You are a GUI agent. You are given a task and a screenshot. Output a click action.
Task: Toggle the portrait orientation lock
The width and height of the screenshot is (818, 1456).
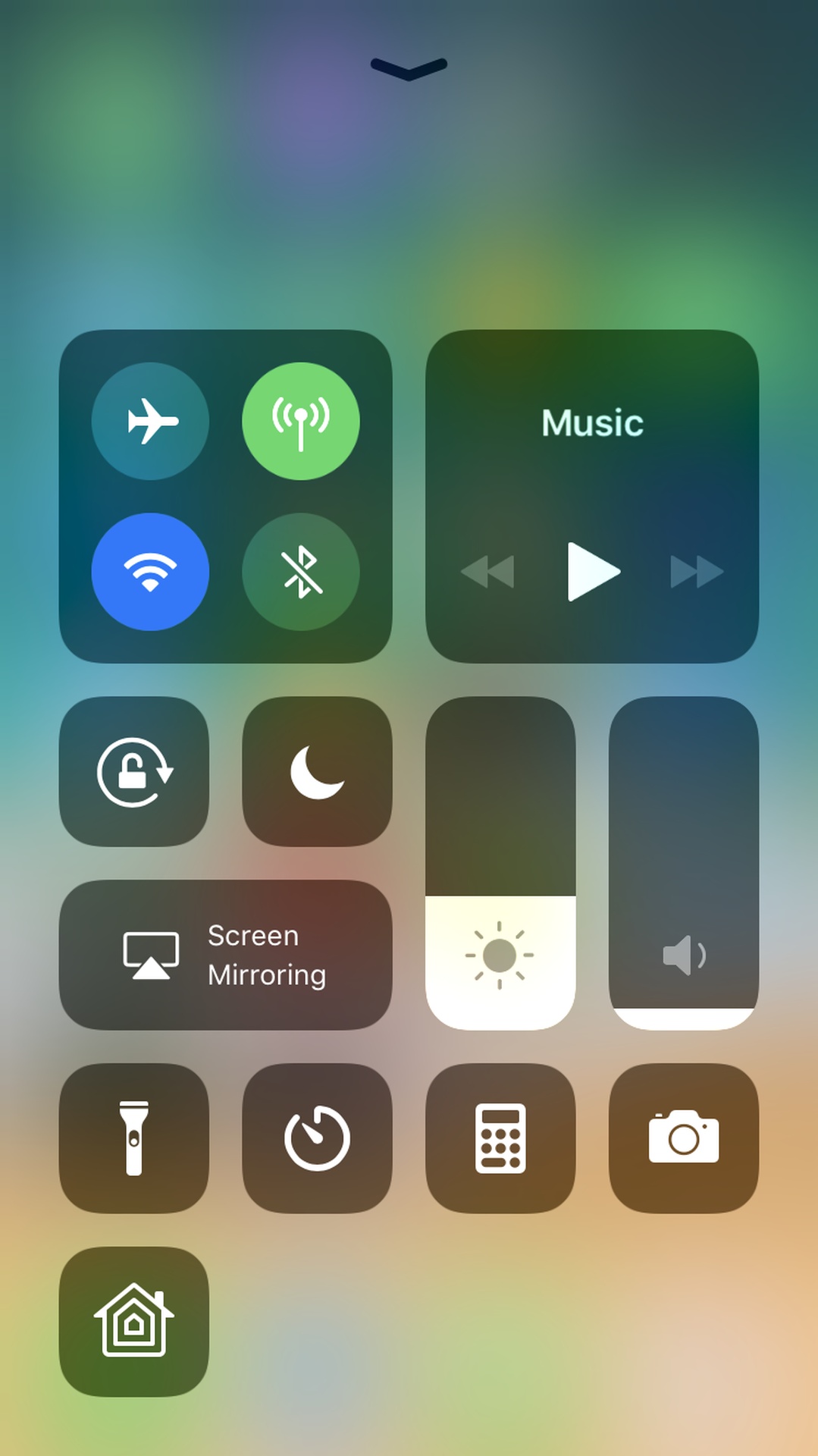point(134,772)
